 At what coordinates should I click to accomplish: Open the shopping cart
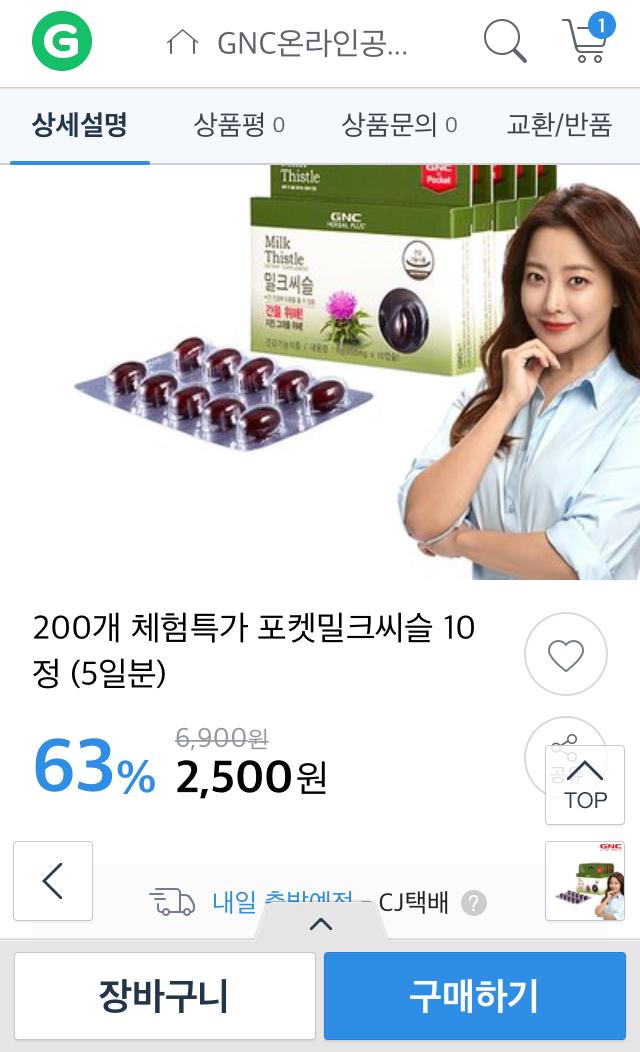587,40
